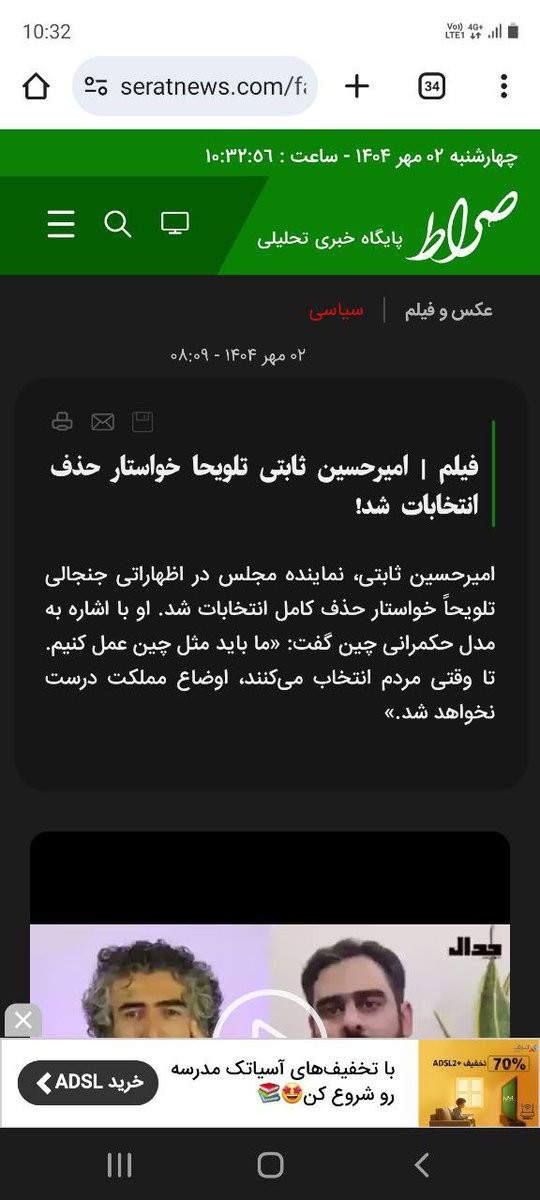Open the browser overflow menu
The height and width of the screenshot is (1200, 540).
pyautogui.click(x=503, y=87)
